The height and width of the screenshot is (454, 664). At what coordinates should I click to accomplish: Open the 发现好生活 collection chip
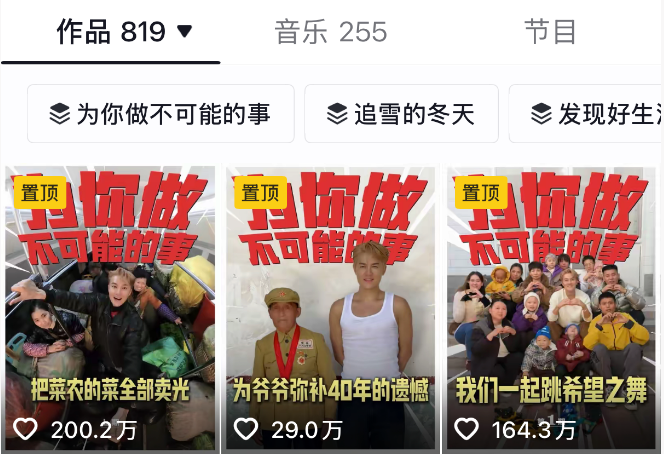(590, 114)
